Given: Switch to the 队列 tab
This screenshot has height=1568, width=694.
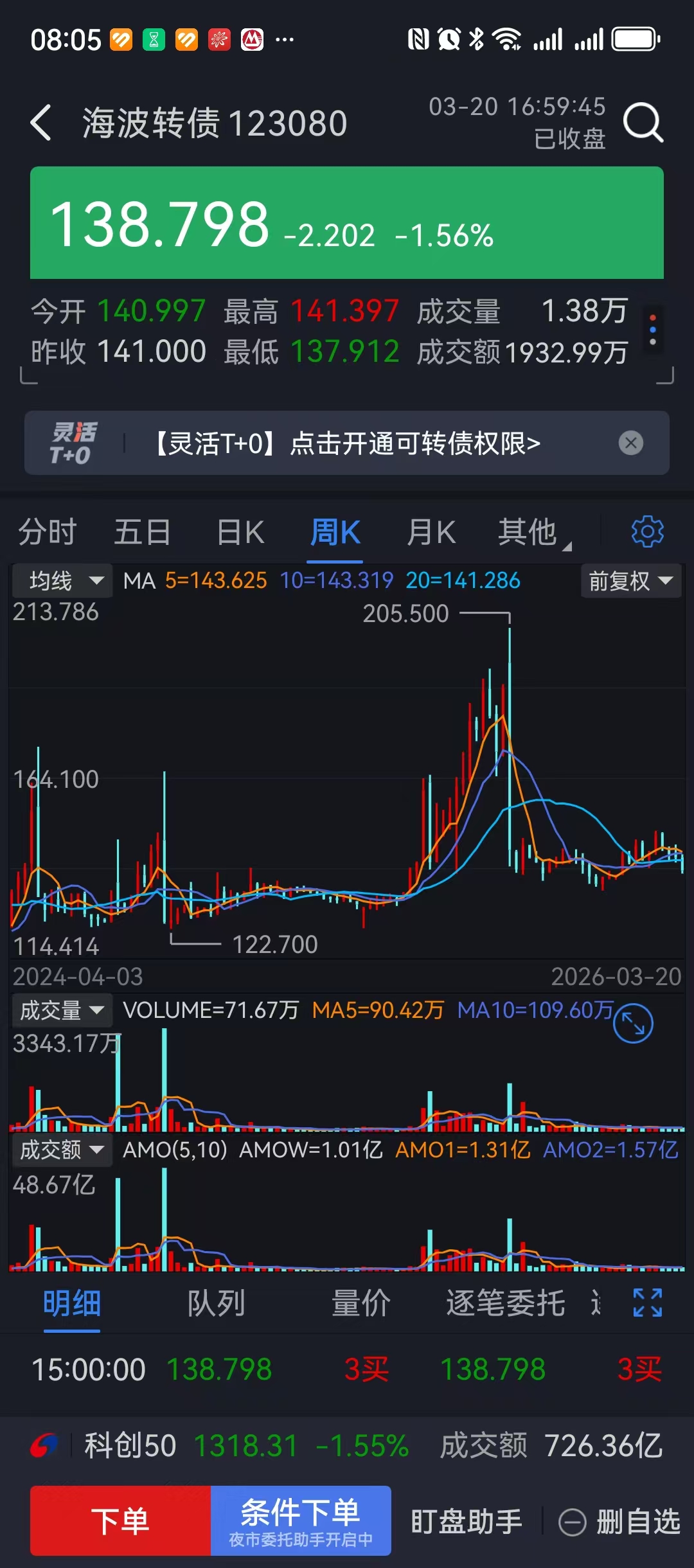Looking at the screenshot, I should [x=216, y=1304].
